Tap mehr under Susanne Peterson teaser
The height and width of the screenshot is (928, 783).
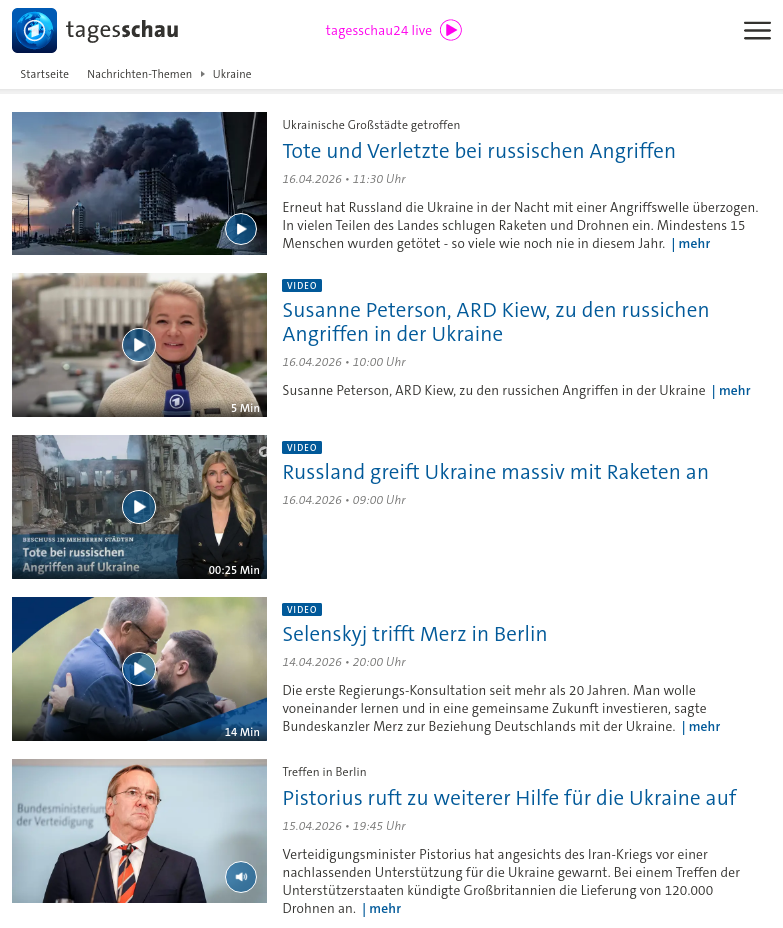coord(734,390)
